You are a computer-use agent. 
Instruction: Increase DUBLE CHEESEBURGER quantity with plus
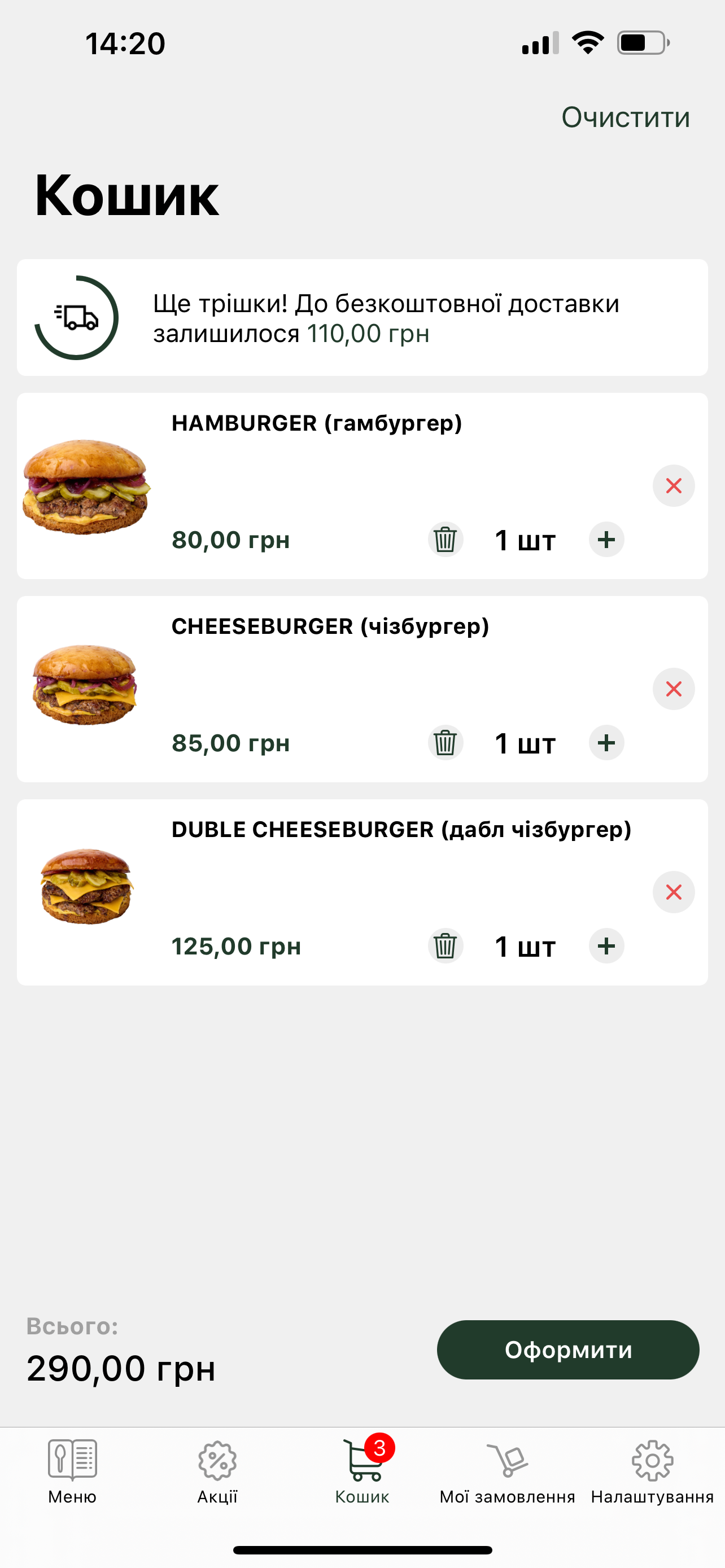click(606, 946)
